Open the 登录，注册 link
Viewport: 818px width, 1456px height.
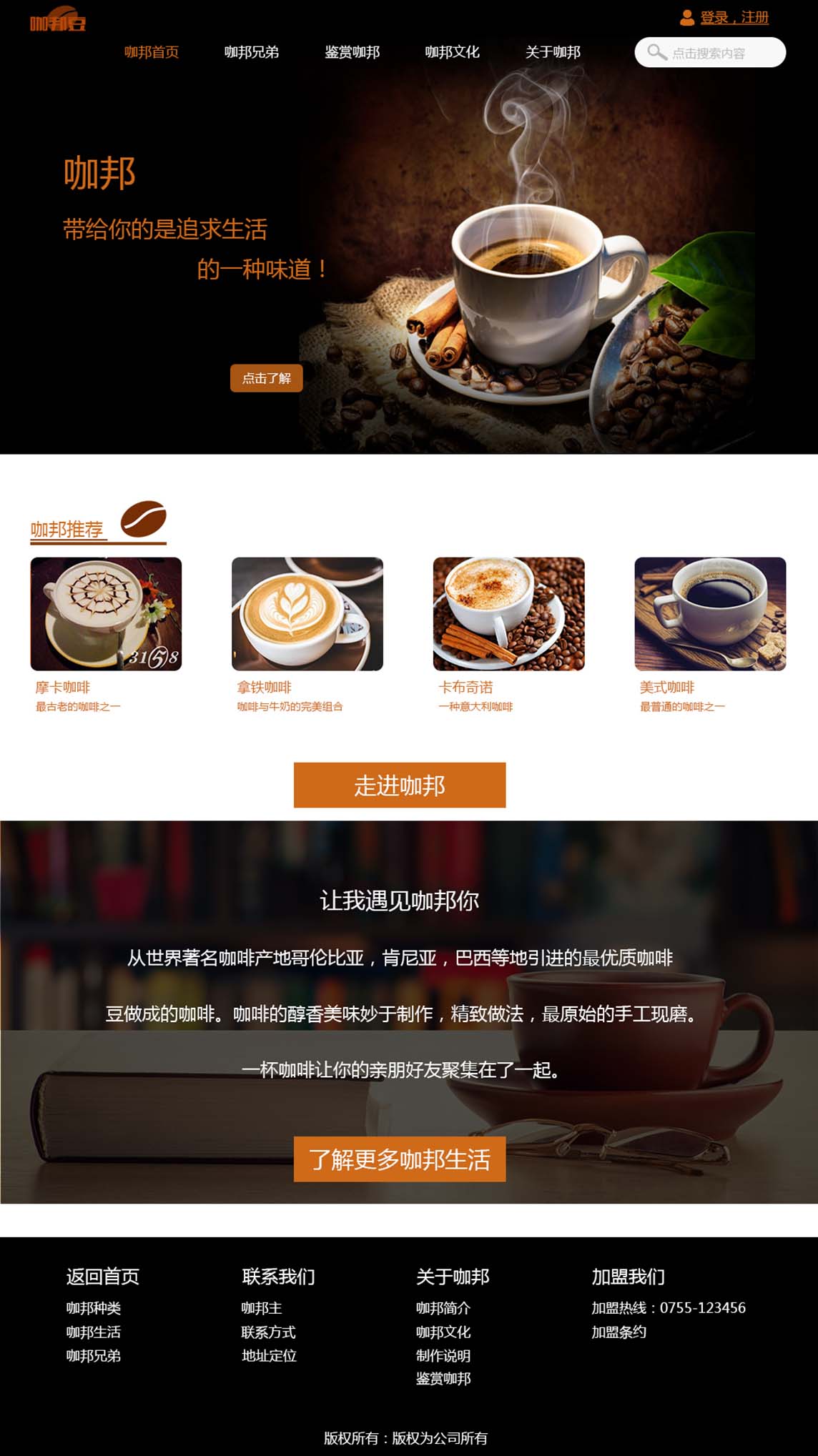(734, 17)
